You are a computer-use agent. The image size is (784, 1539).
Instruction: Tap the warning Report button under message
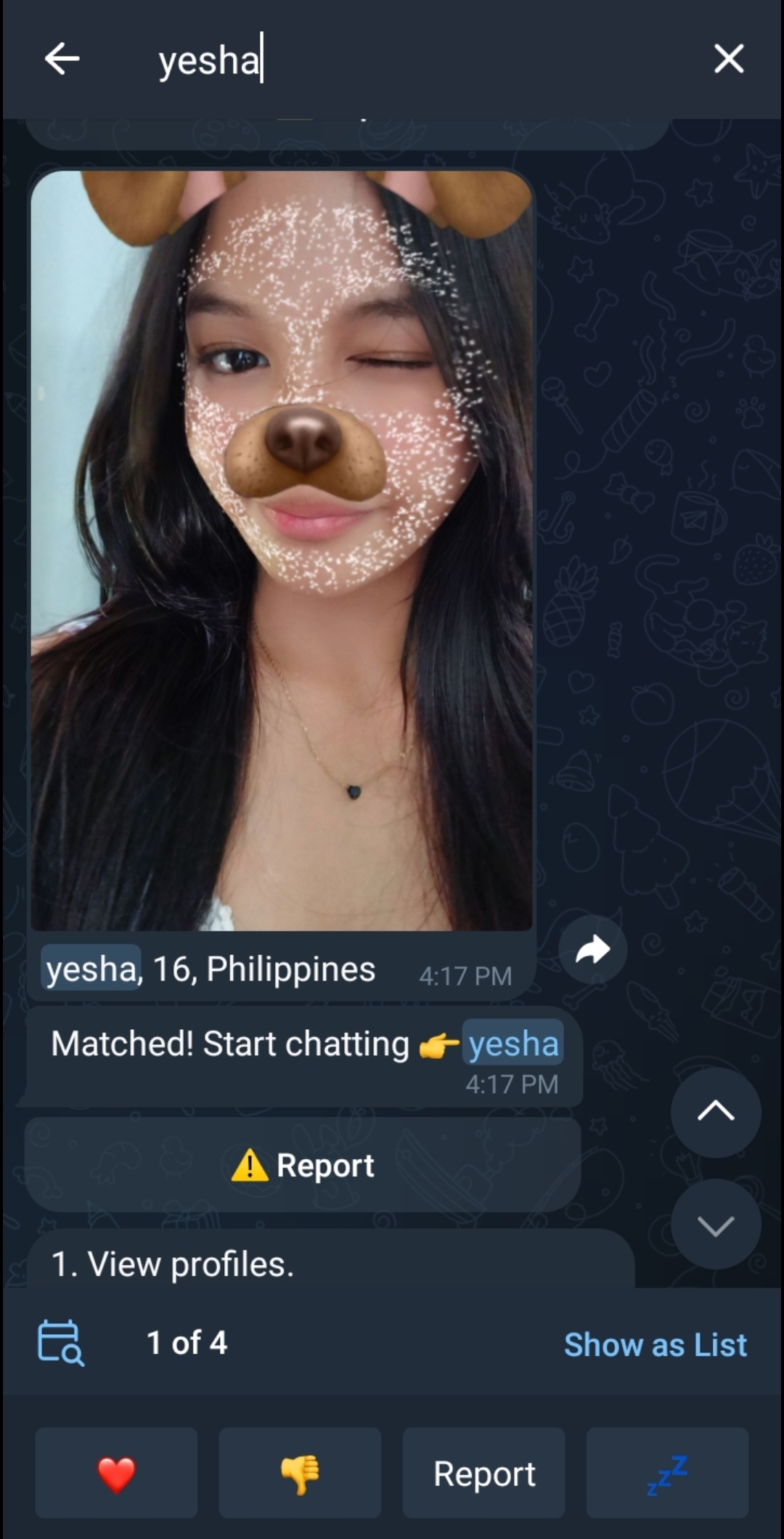(303, 1165)
